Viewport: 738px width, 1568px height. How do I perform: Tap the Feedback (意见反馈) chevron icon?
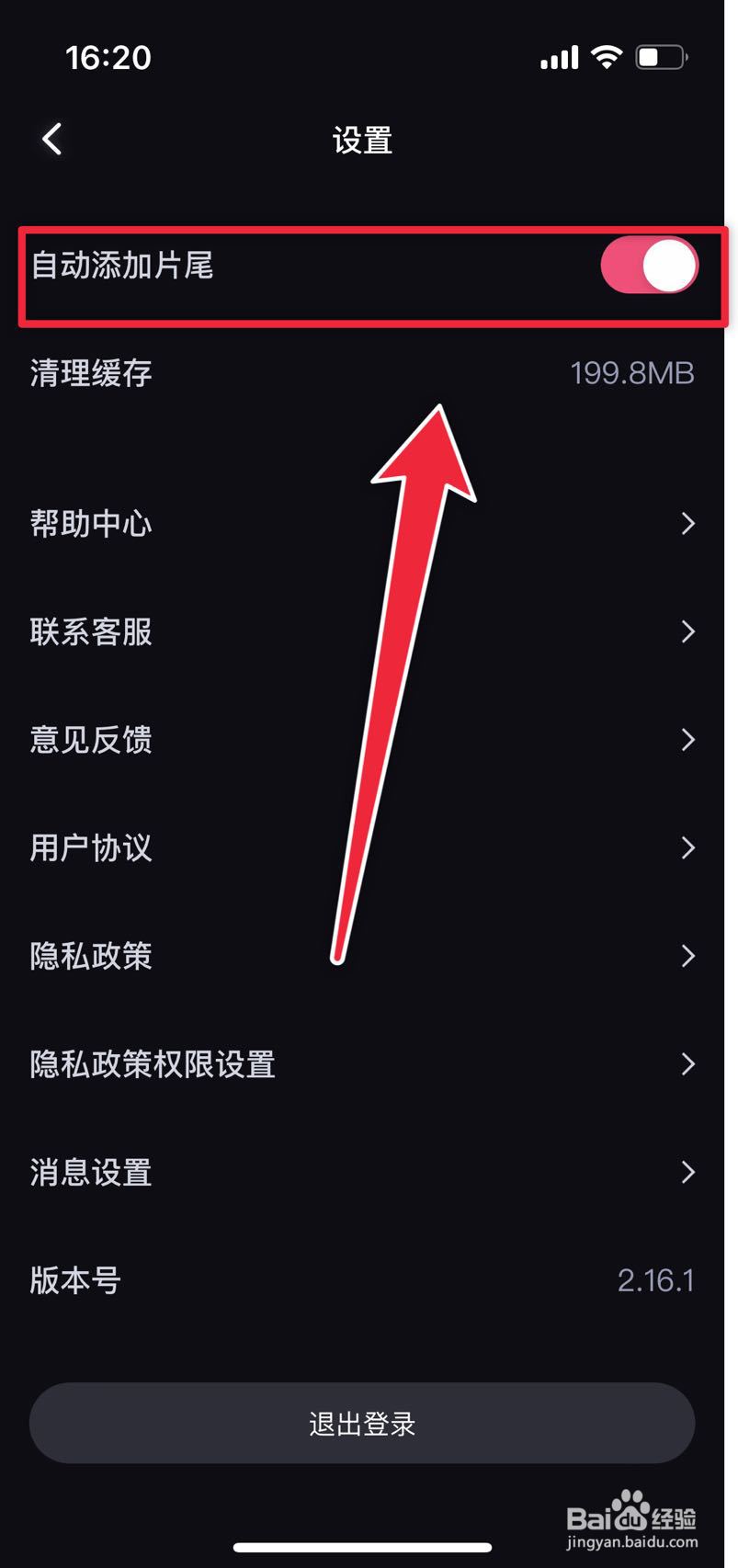click(688, 740)
